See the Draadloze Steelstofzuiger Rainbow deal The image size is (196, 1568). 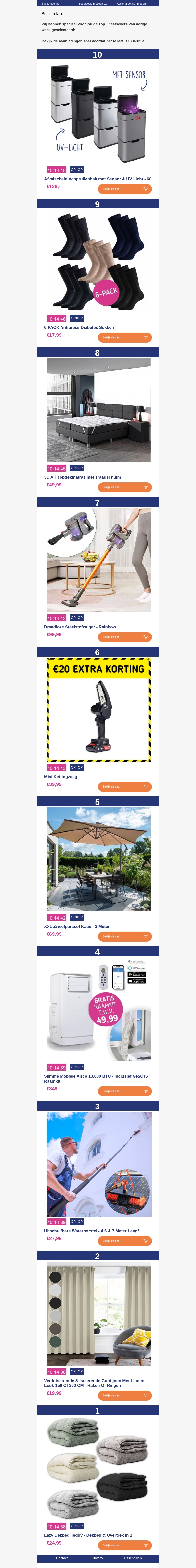[x=124, y=637]
